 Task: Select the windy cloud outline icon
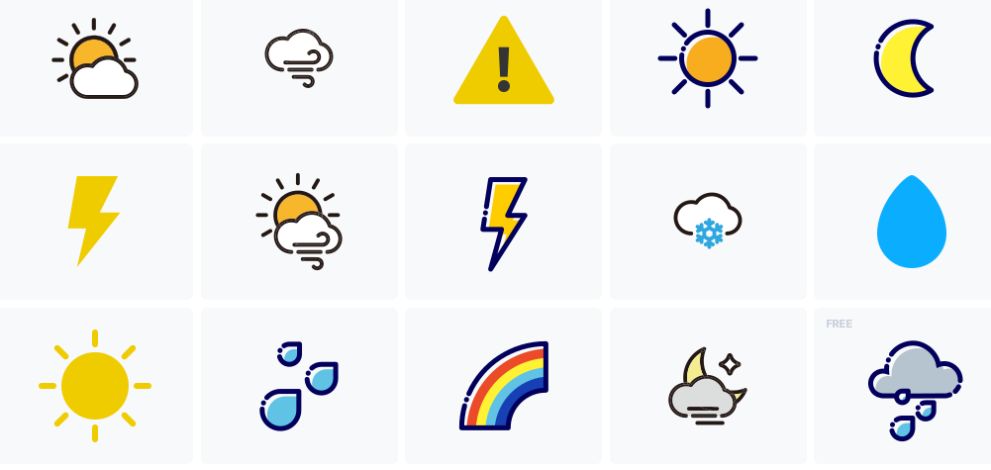pos(299,57)
